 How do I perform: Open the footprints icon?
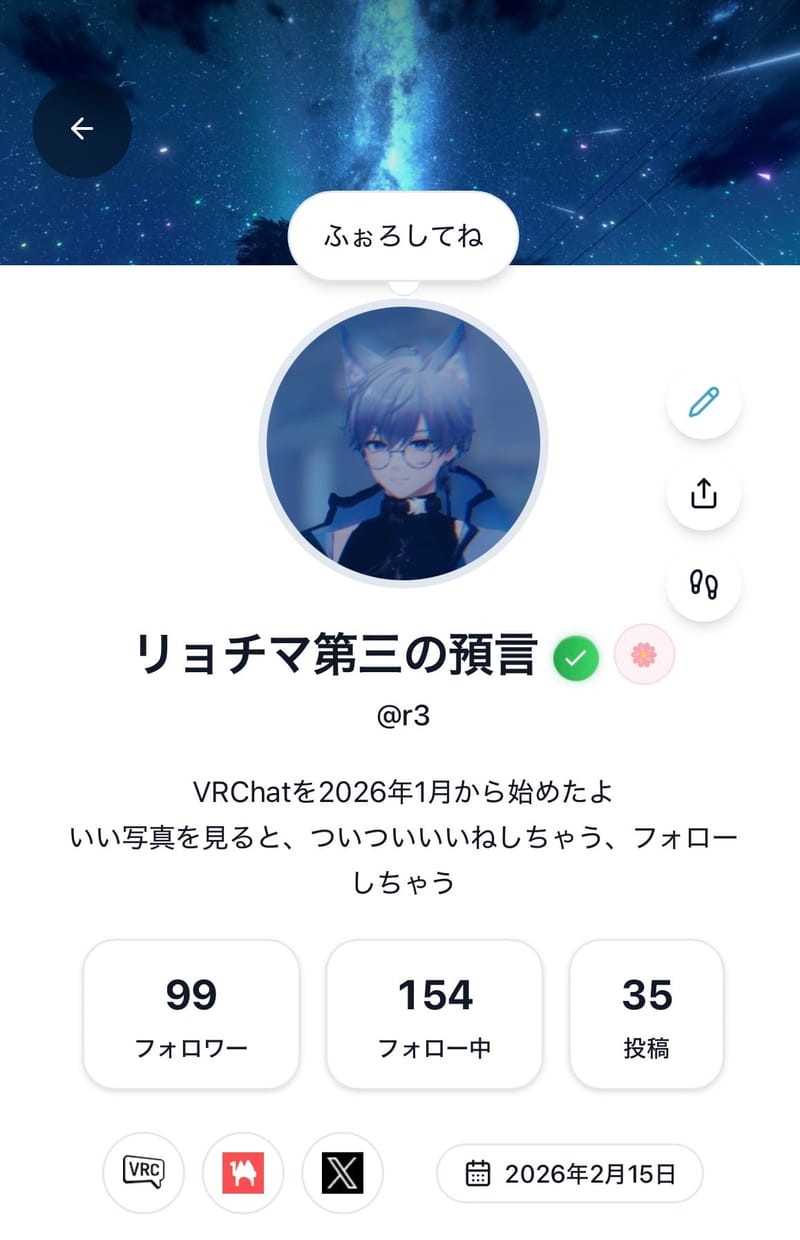click(x=704, y=584)
